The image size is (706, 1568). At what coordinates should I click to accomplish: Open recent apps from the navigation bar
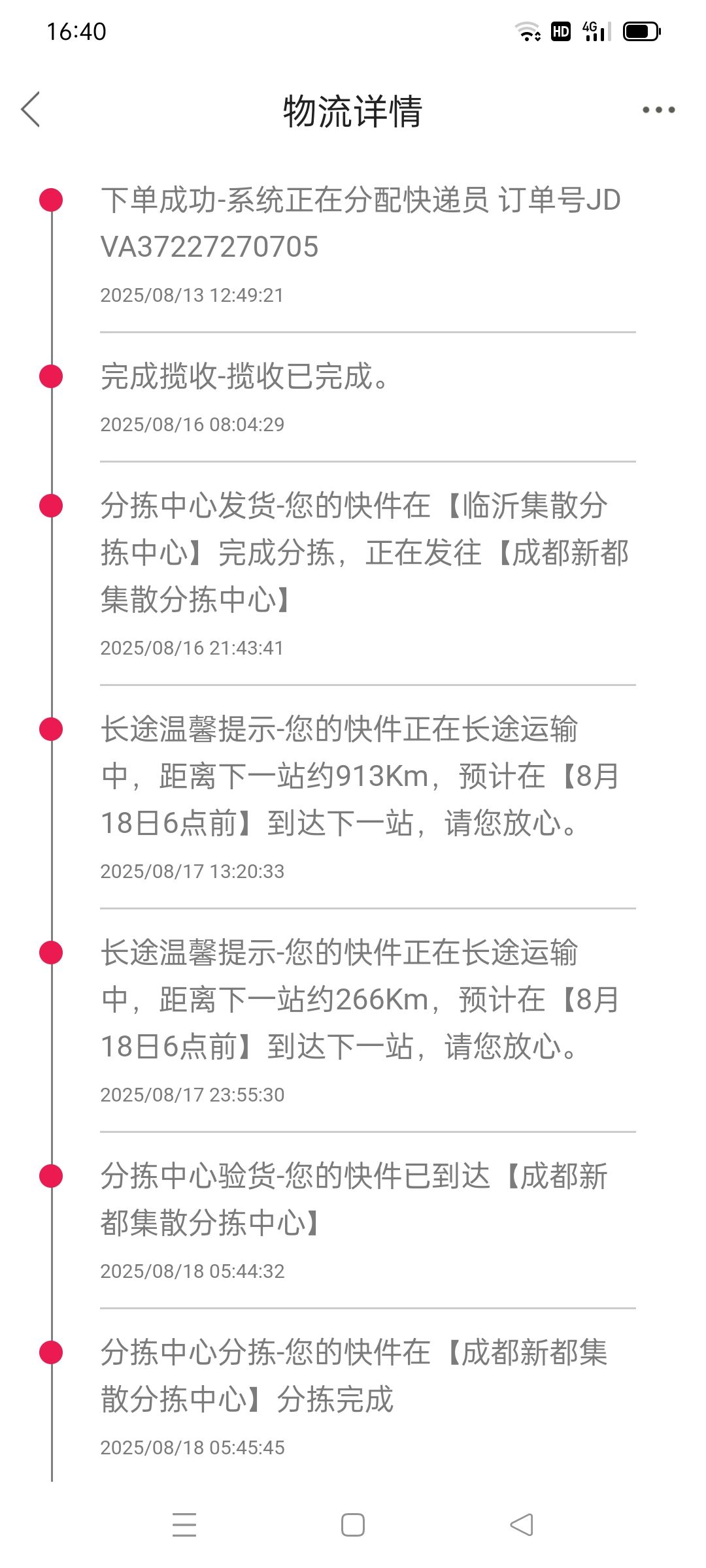click(x=184, y=1525)
